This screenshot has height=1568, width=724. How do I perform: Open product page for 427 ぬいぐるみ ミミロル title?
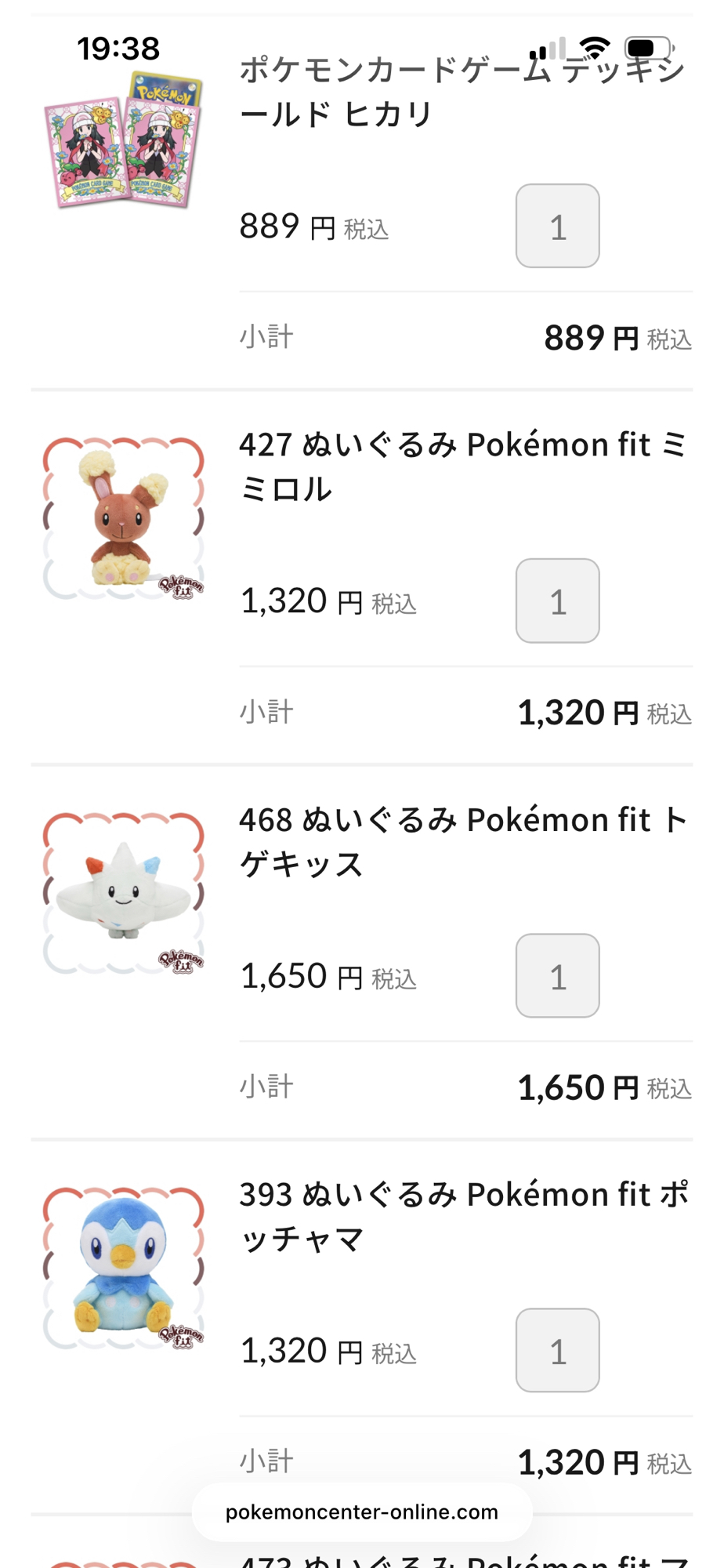coord(462,466)
